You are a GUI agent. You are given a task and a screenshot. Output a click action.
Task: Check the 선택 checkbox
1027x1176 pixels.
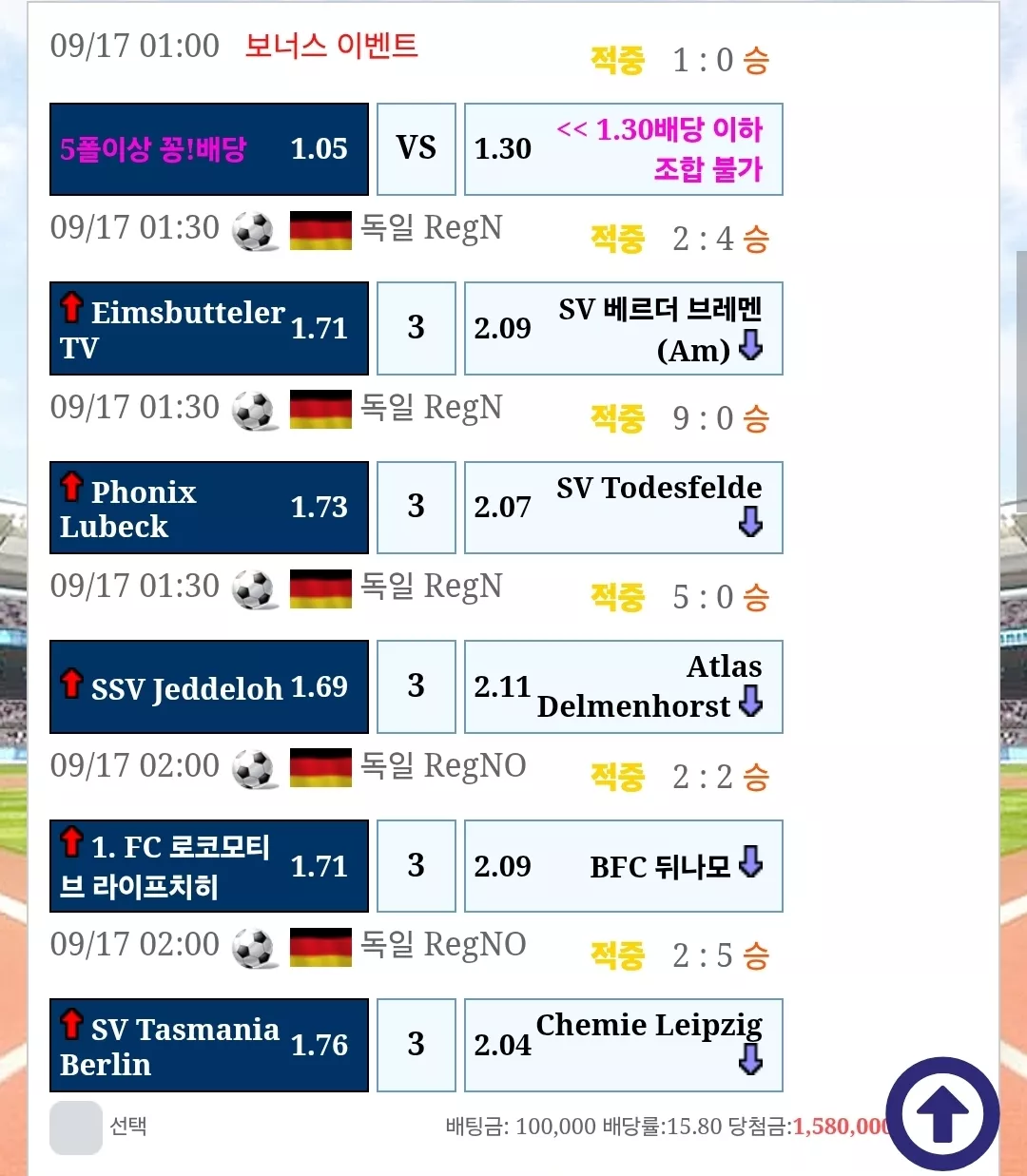76,1128
